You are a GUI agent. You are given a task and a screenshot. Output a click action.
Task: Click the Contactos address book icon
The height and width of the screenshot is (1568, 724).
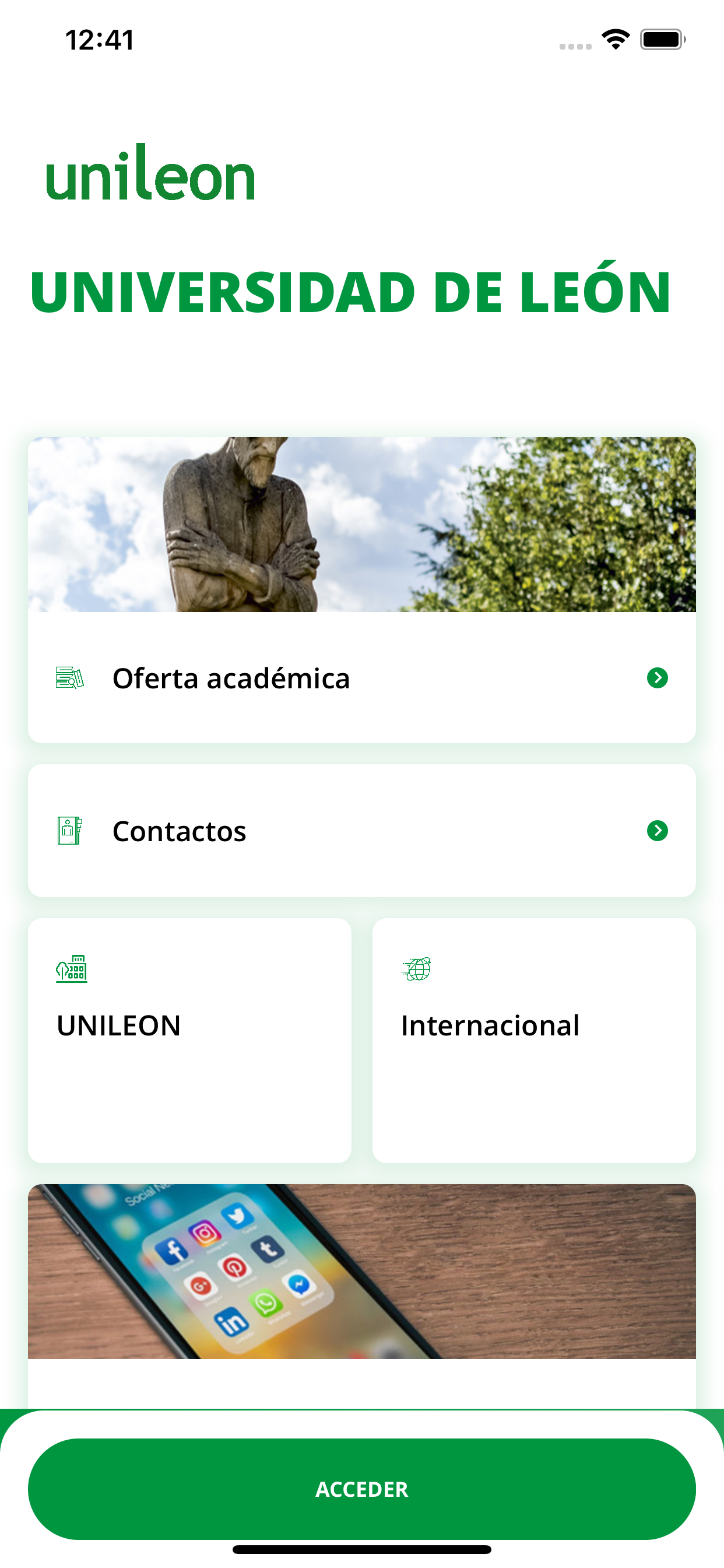coord(69,829)
